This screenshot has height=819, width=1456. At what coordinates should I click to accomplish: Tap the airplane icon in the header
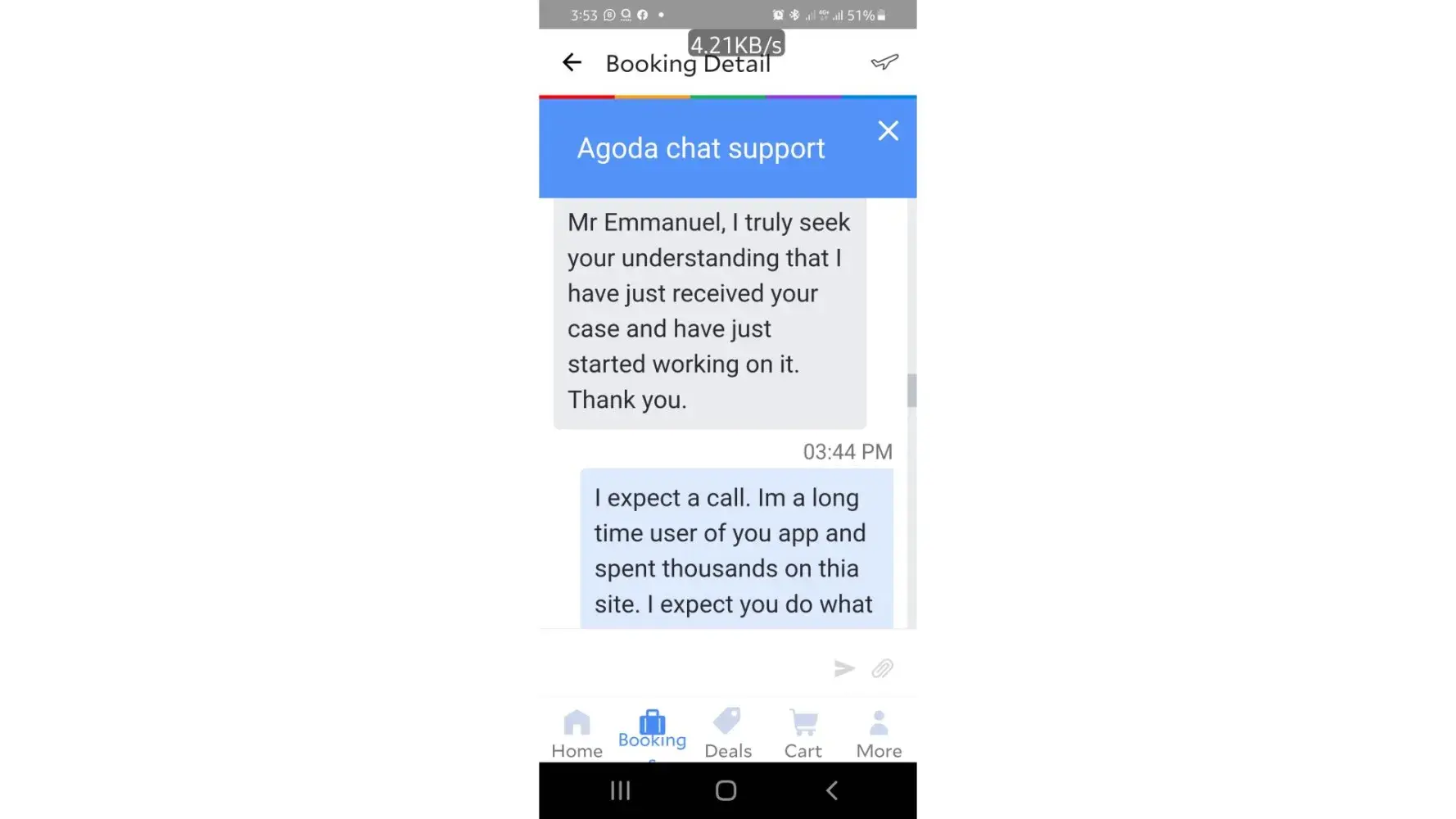click(x=884, y=62)
